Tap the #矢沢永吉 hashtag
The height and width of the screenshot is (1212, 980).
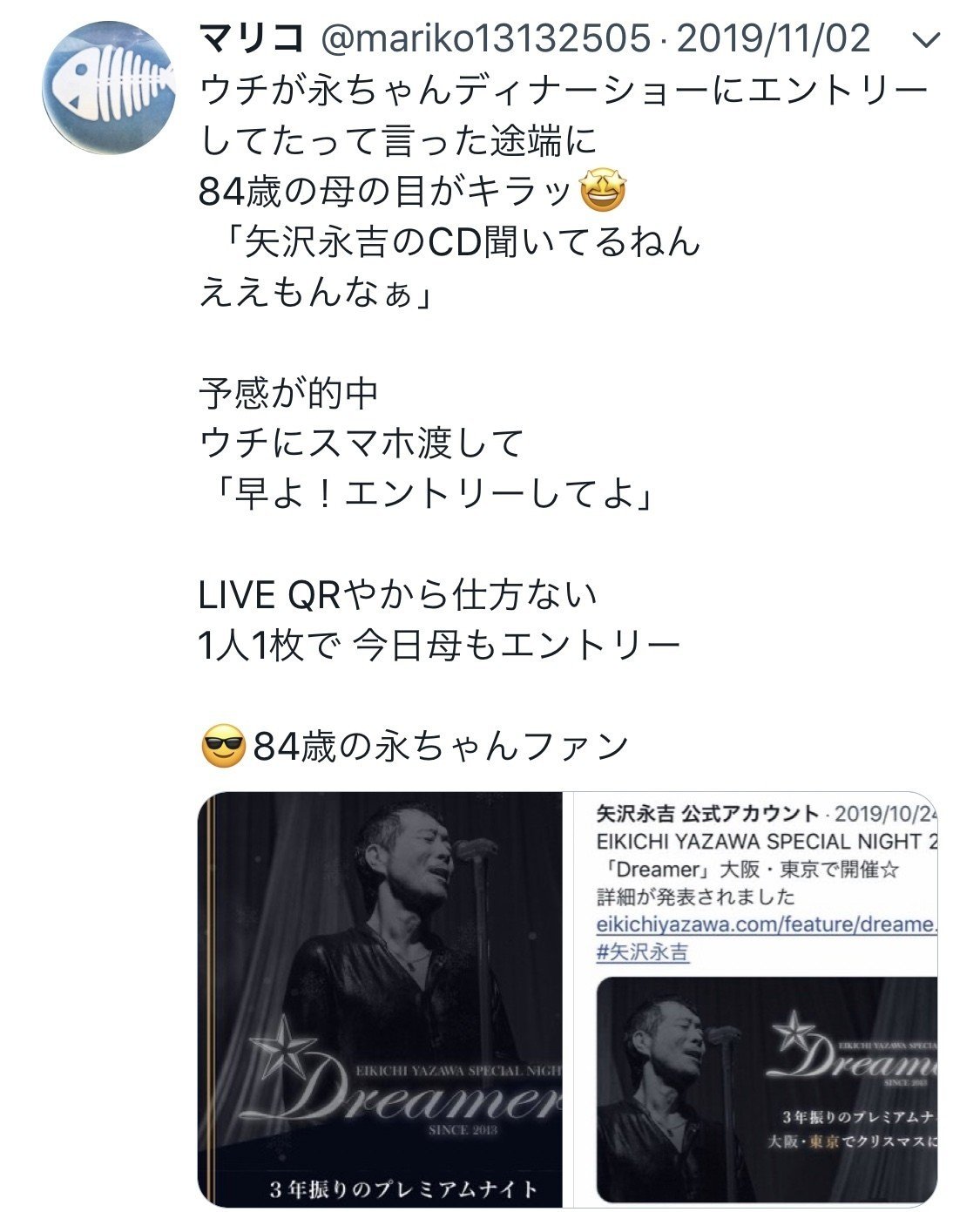642,952
